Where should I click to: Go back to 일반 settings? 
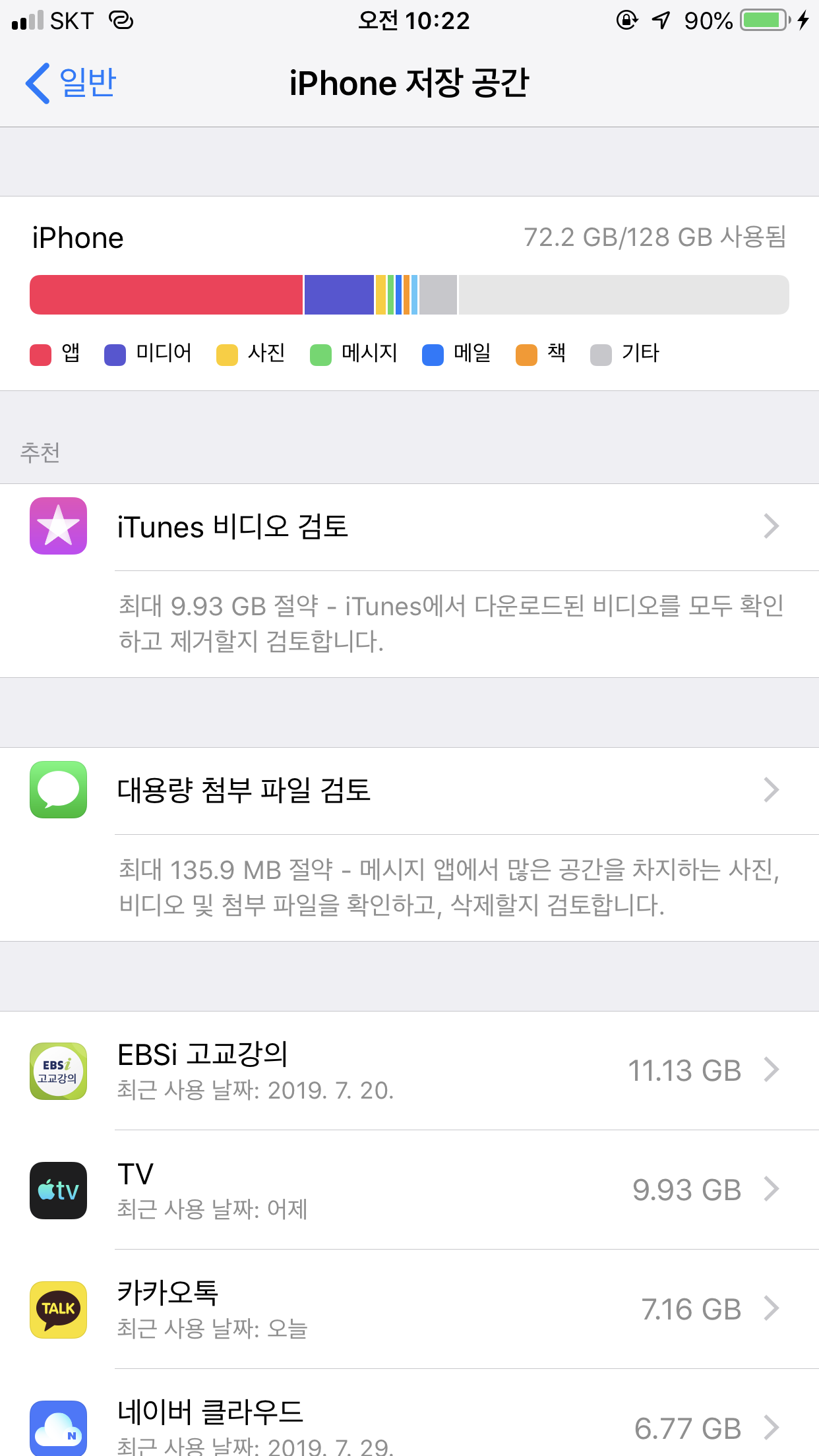(71, 83)
